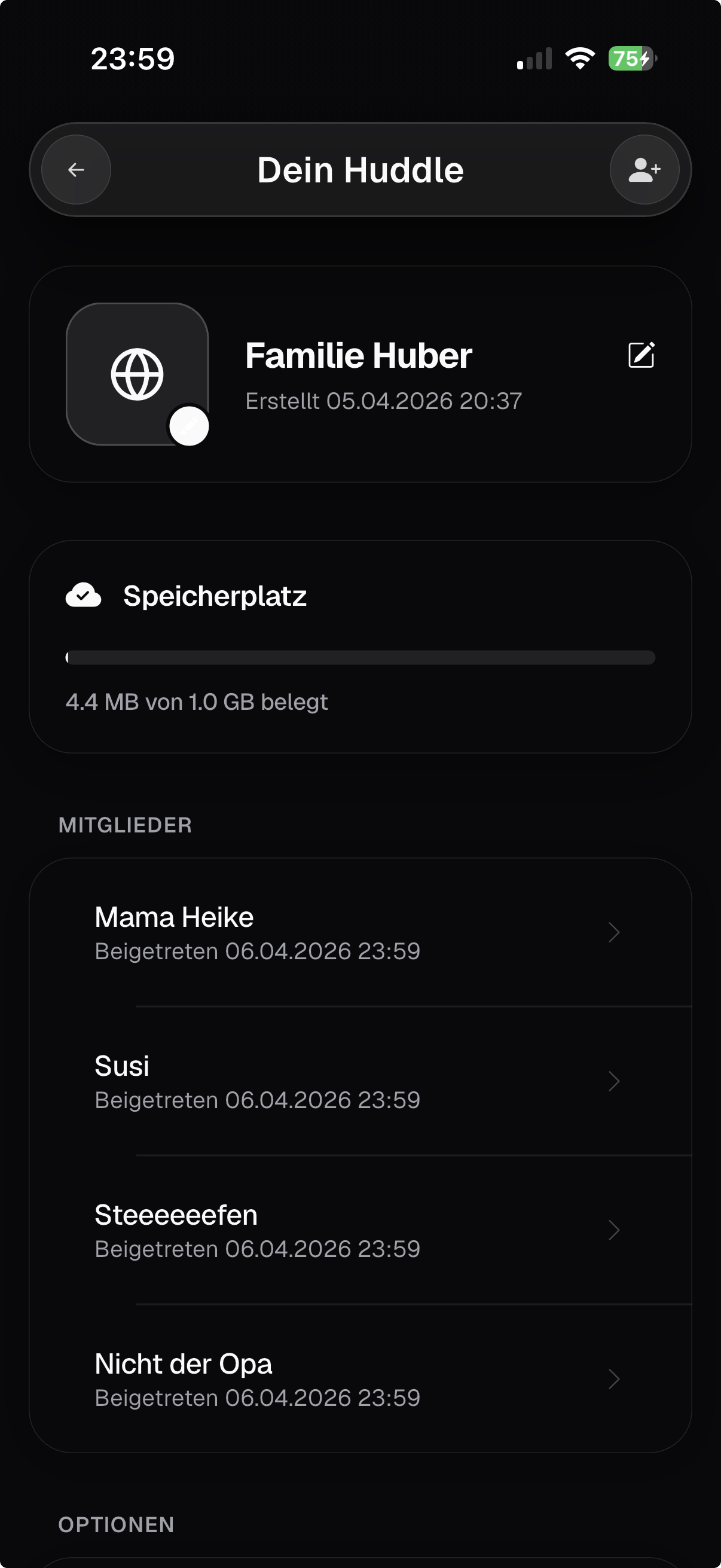The image size is (721, 1568).
Task: Expand the chevron next to Steeeeeefen
Action: 614,1230
